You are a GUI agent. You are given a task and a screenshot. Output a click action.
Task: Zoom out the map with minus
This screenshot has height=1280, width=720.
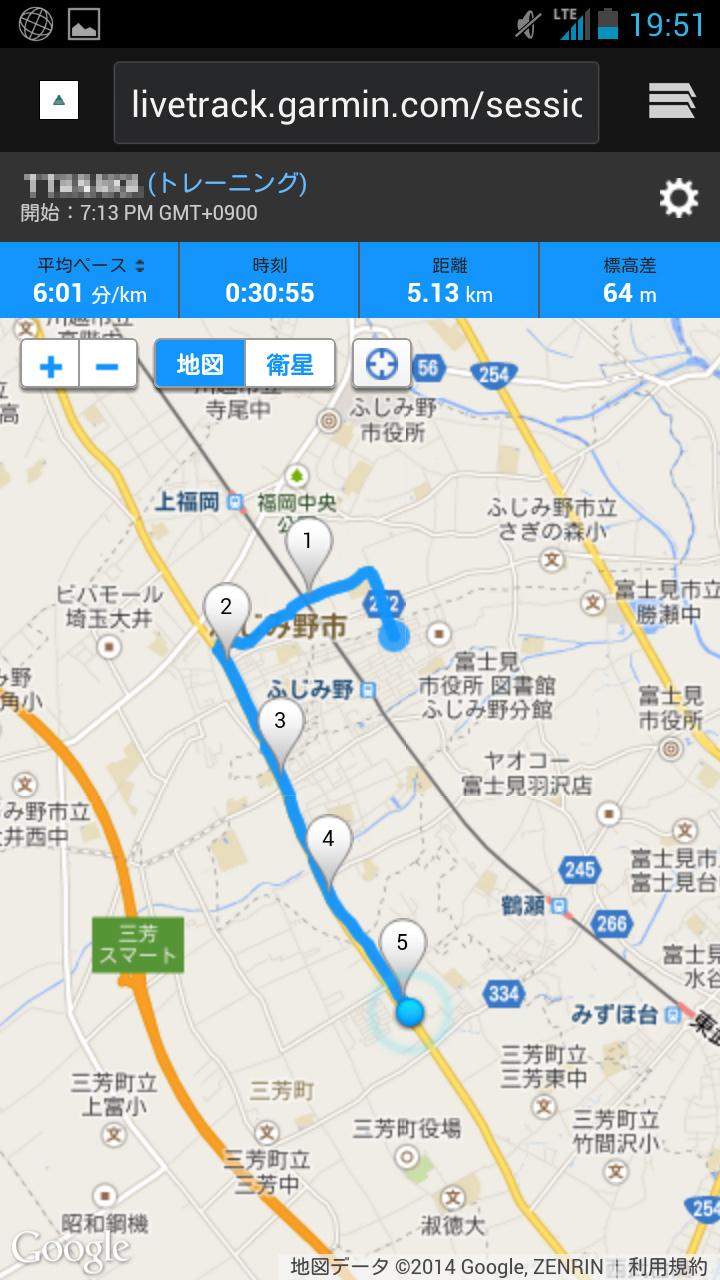coord(108,365)
